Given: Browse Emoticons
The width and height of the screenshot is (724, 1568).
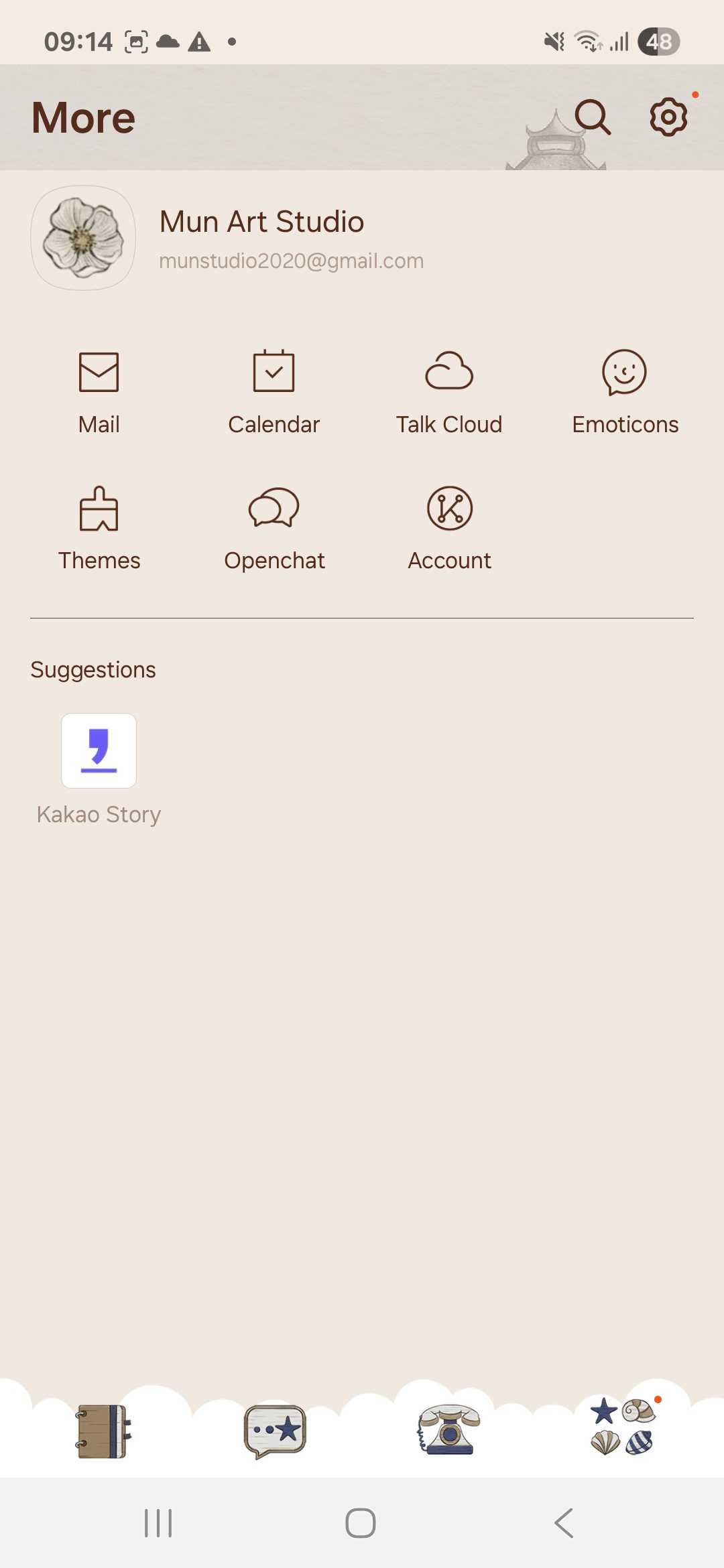Looking at the screenshot, I should (x=625, y=392).
